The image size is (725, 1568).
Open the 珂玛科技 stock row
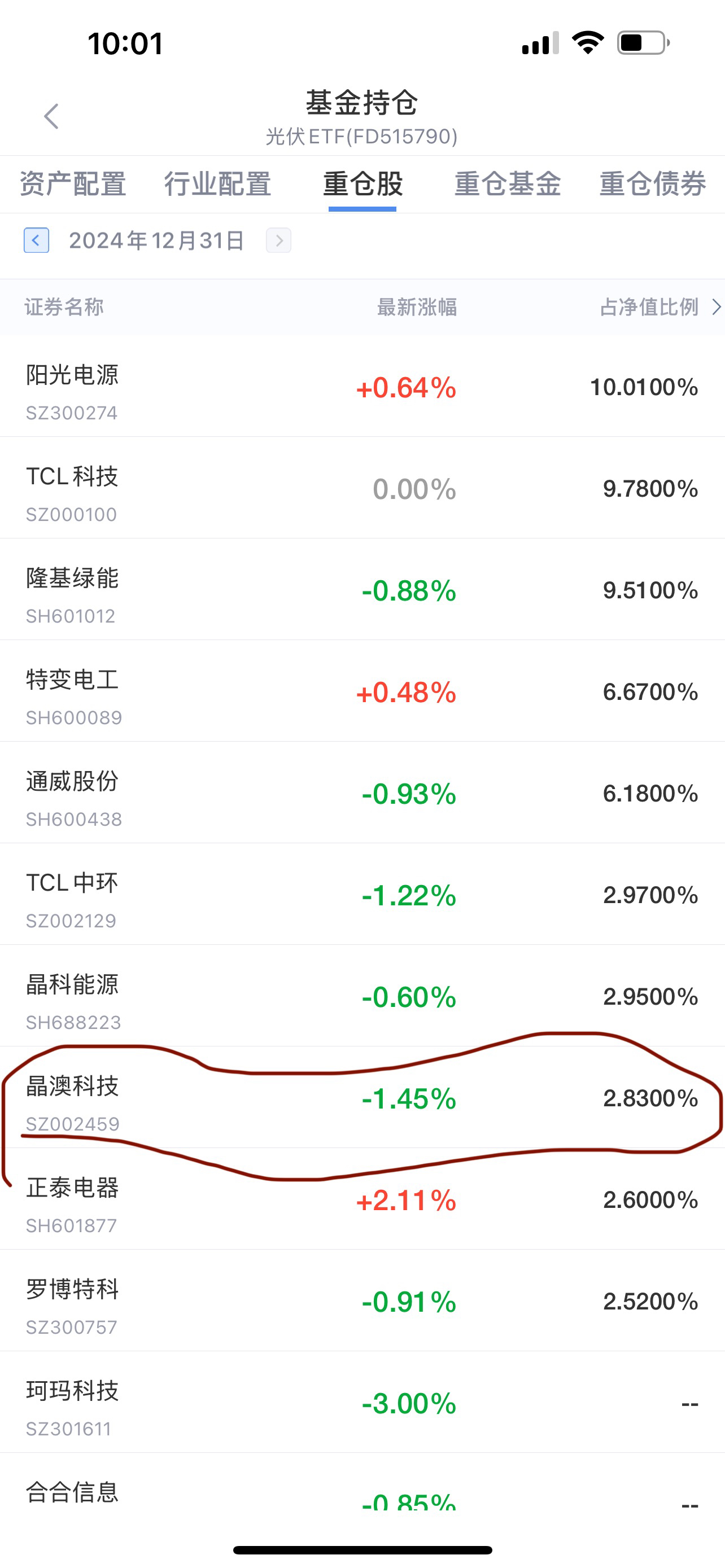click(362, 1403)
